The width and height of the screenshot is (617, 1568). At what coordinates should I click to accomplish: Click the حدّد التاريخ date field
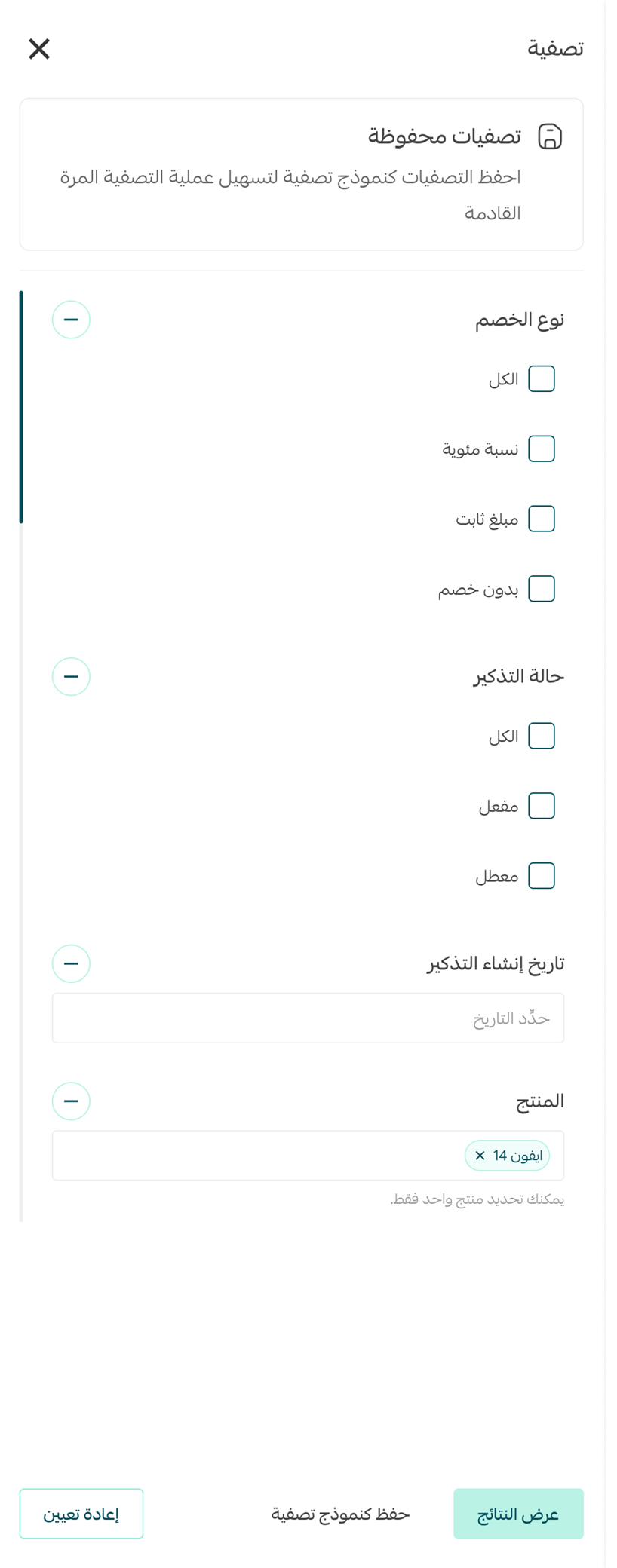(x=308, y=1018)
